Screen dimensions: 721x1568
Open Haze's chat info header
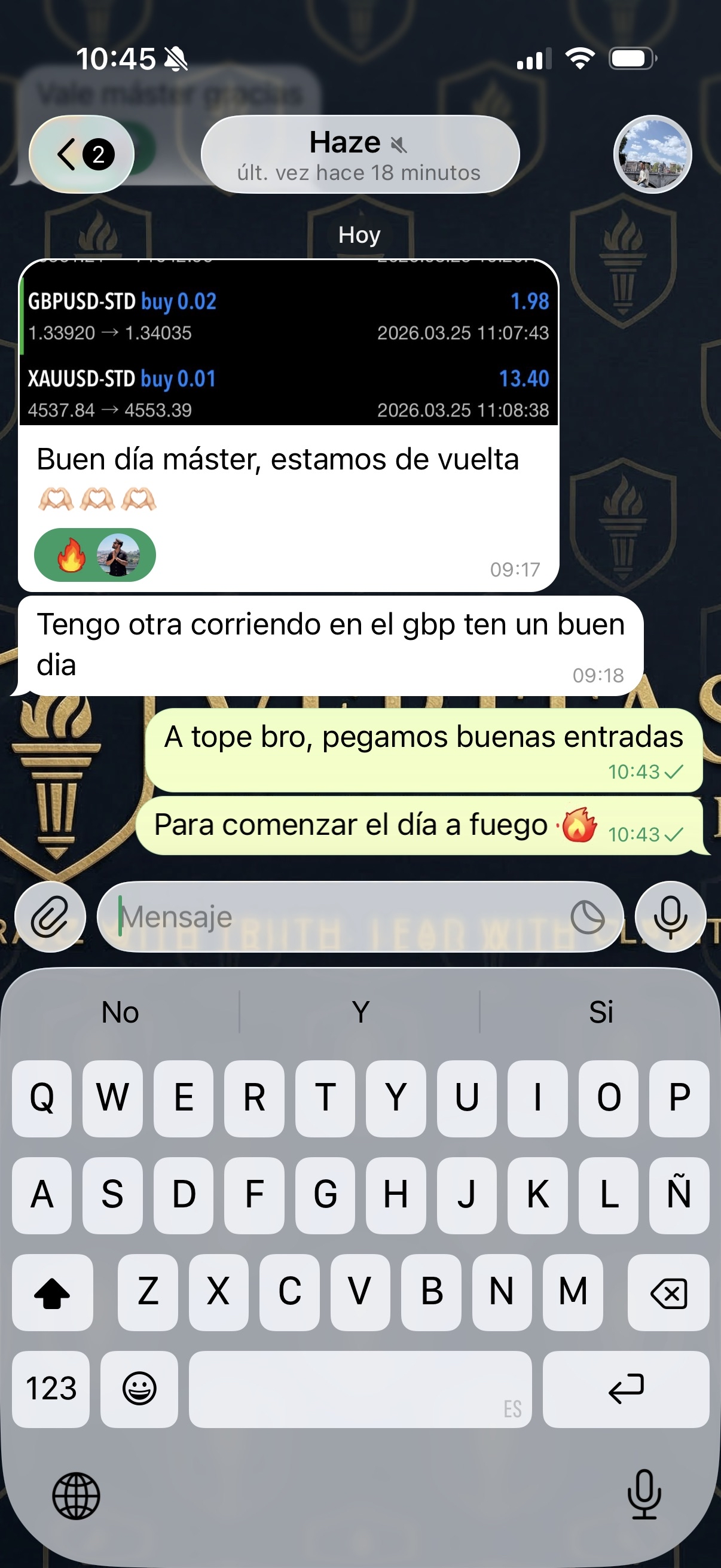click(x=359, y=155)
